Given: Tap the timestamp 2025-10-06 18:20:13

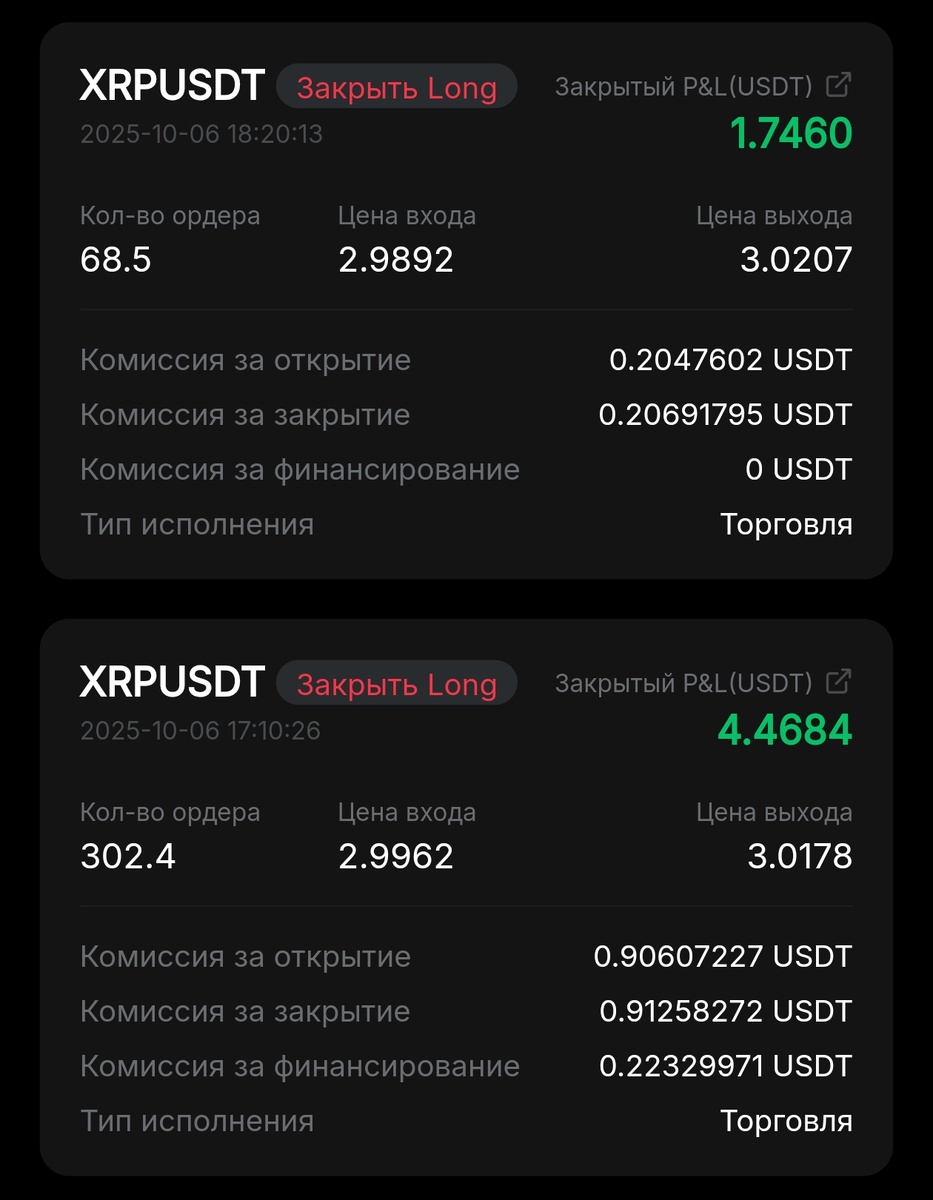Looking at the screenshot, I should coord(201,133).
